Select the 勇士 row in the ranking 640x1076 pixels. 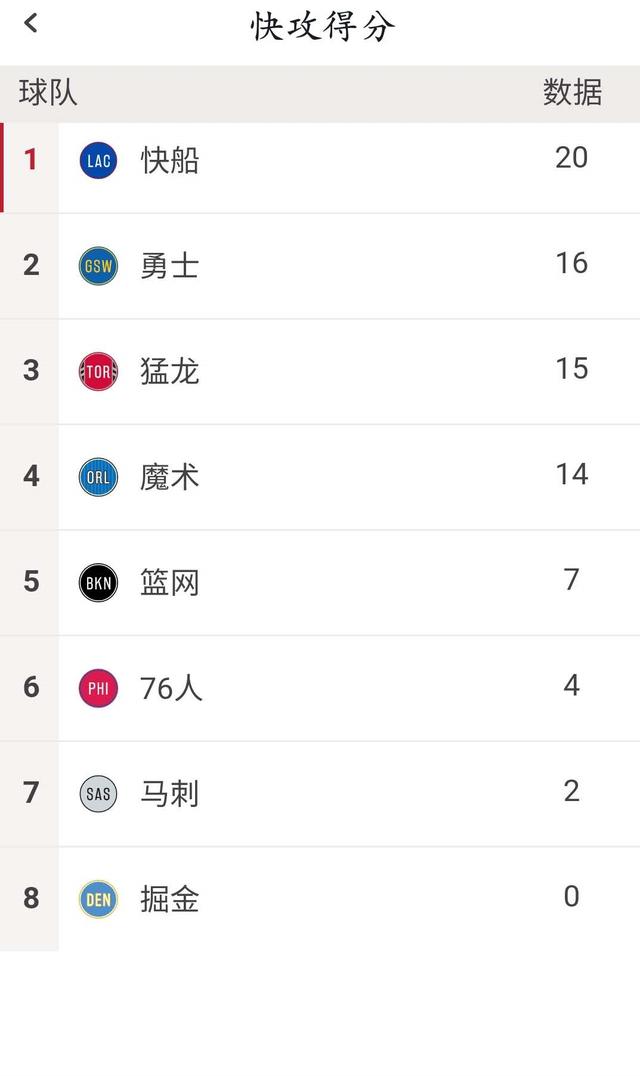coord(320,266)
